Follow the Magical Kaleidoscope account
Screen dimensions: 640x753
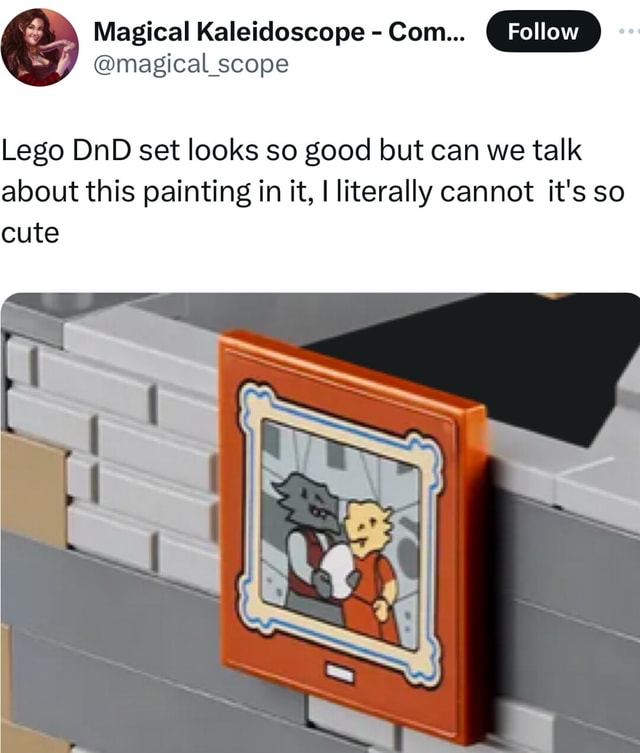pyautogui.click(x=542, y=31)
